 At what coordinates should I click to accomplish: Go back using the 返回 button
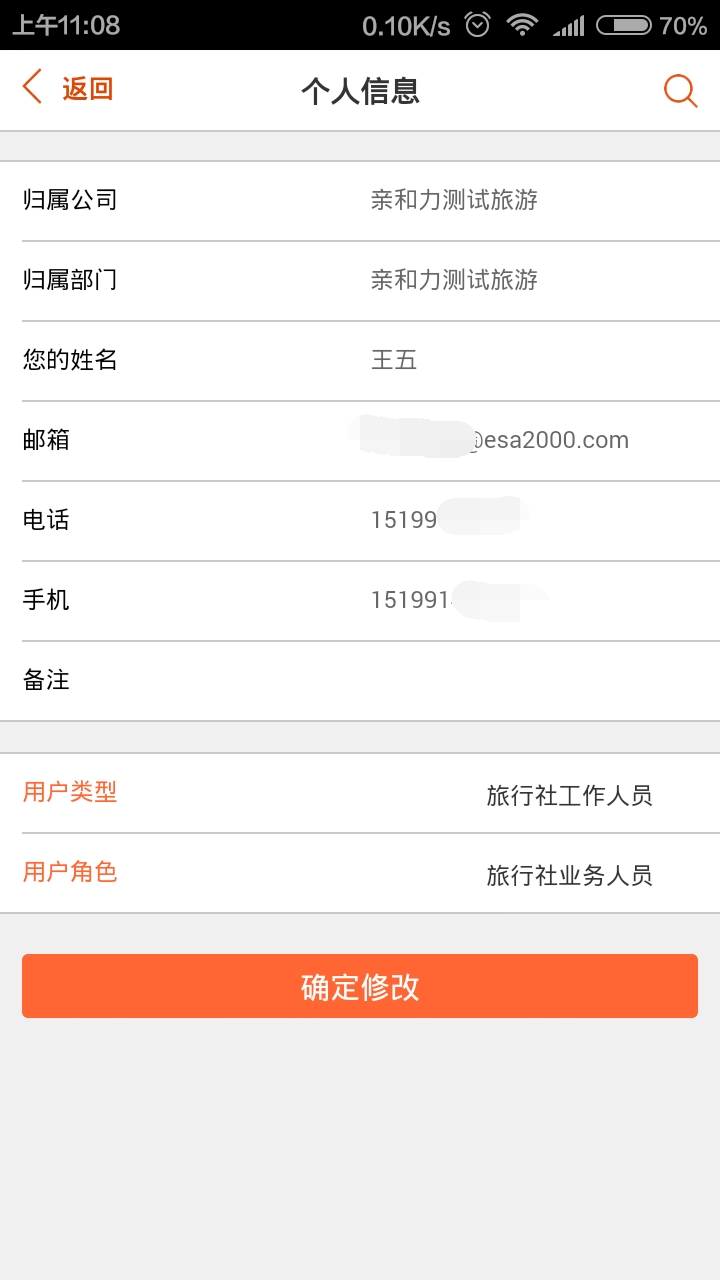coord(68,89)
